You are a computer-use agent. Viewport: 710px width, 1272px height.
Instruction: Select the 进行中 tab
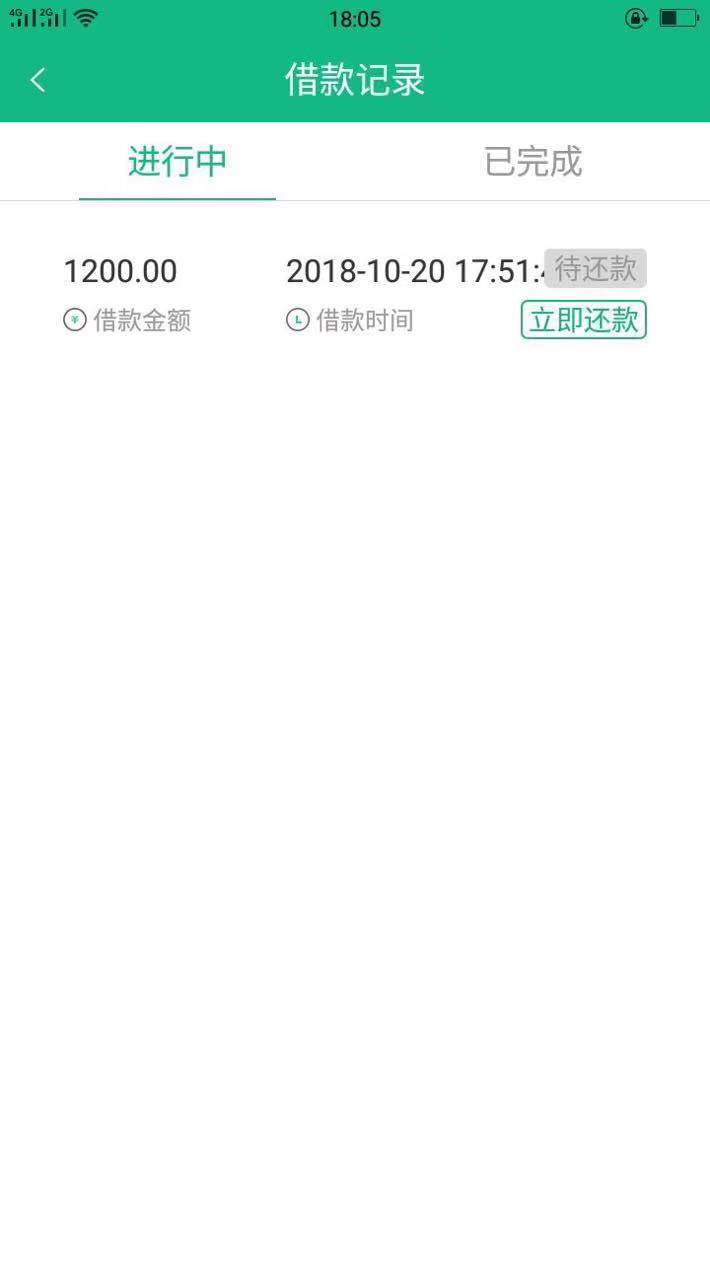(x=178, y=161)
